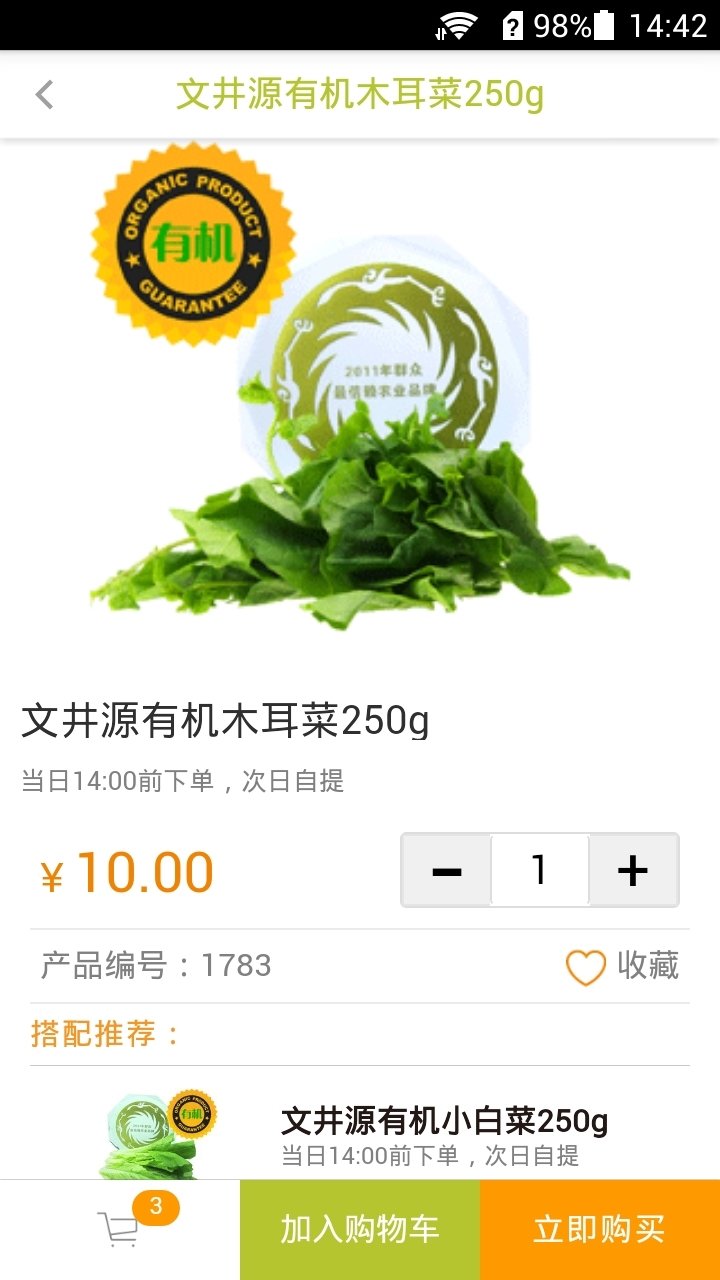Increase quantity with the plus button
The height and width of the screenshot is (1280, 720).
pyautogui.click(x=633, y=870)
